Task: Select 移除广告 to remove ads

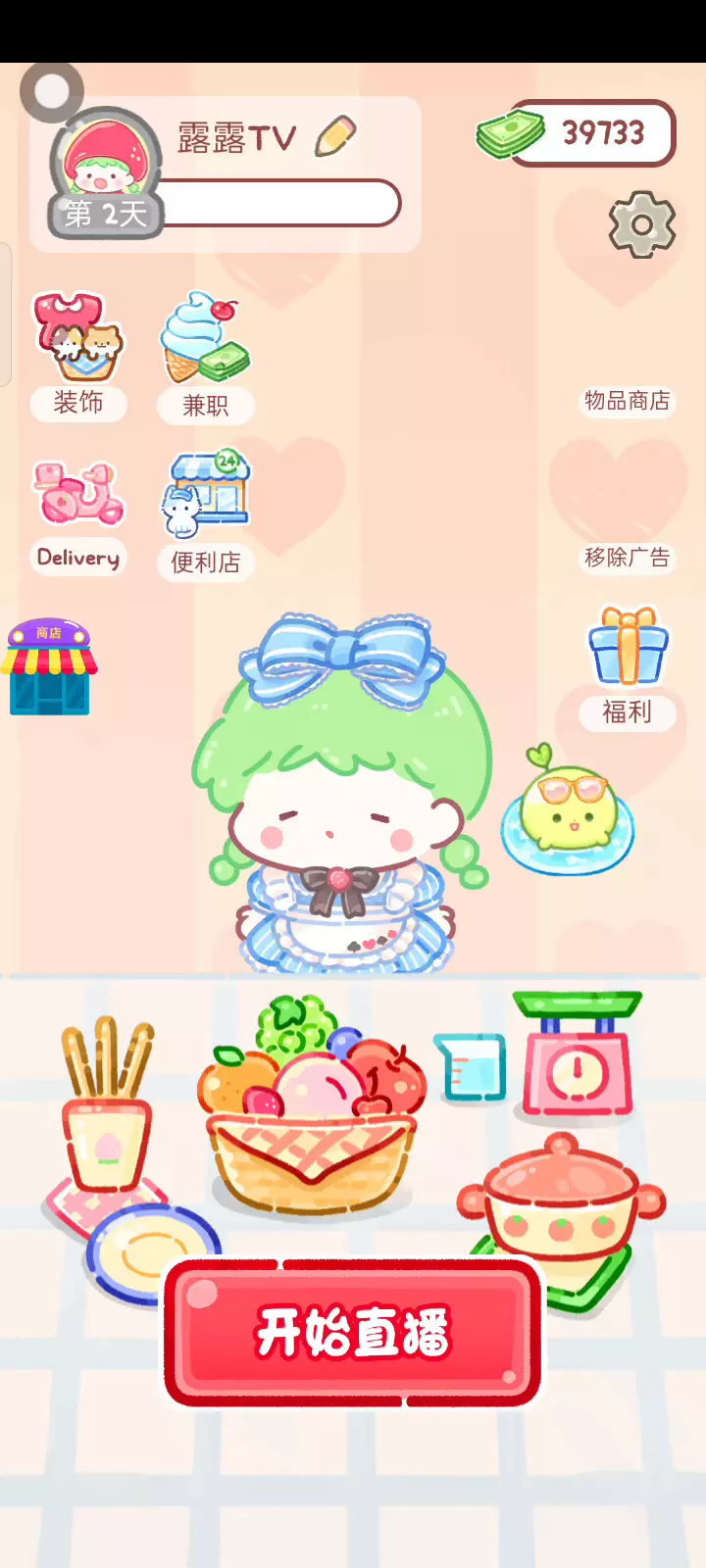Action: click(x=628, y=558)
